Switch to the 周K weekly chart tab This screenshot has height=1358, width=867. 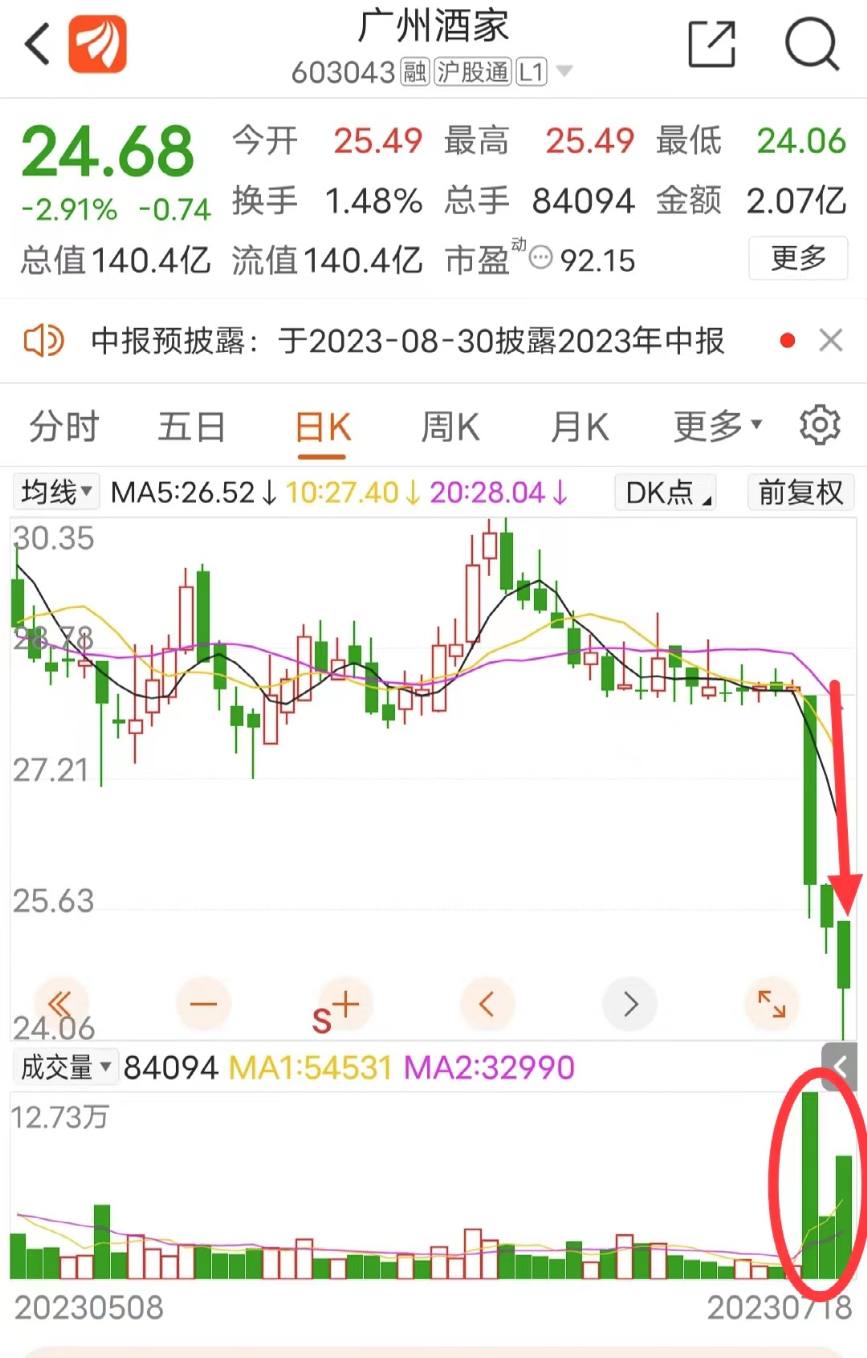click(x=449, y=425)
